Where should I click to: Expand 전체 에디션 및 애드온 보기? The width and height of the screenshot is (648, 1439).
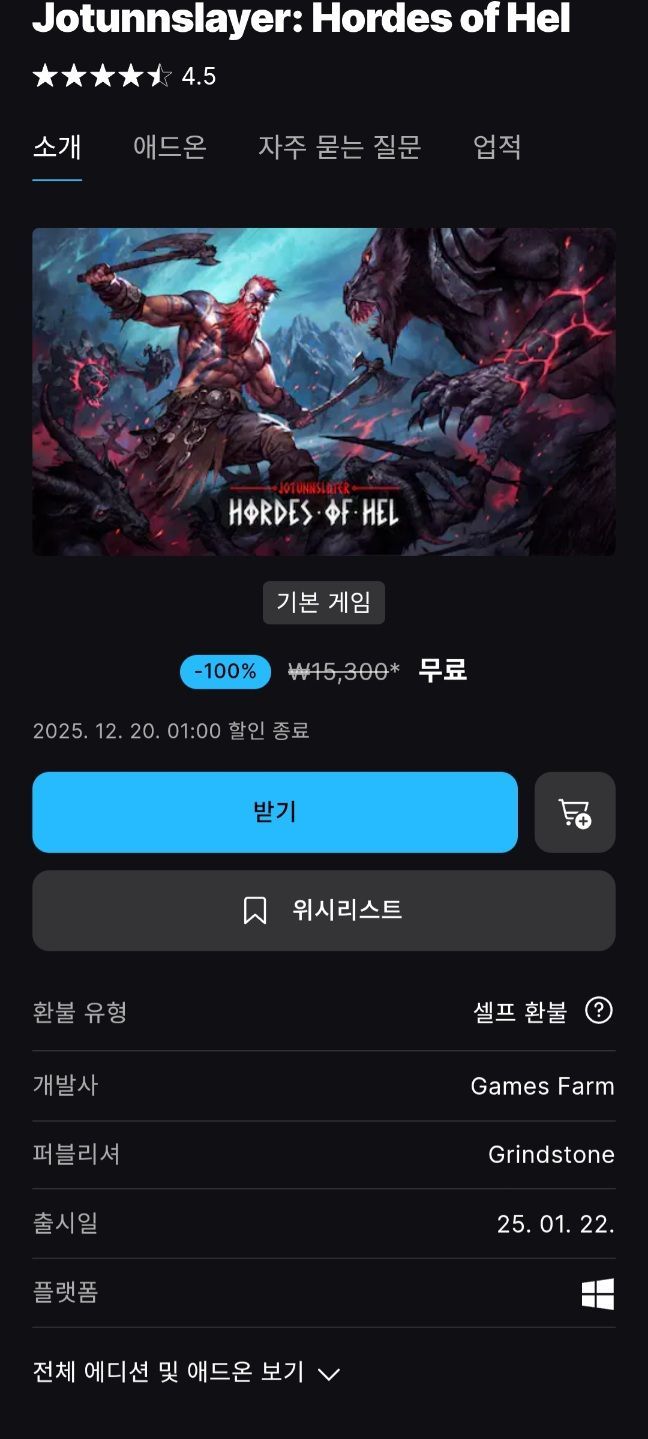pos(186,1372)
